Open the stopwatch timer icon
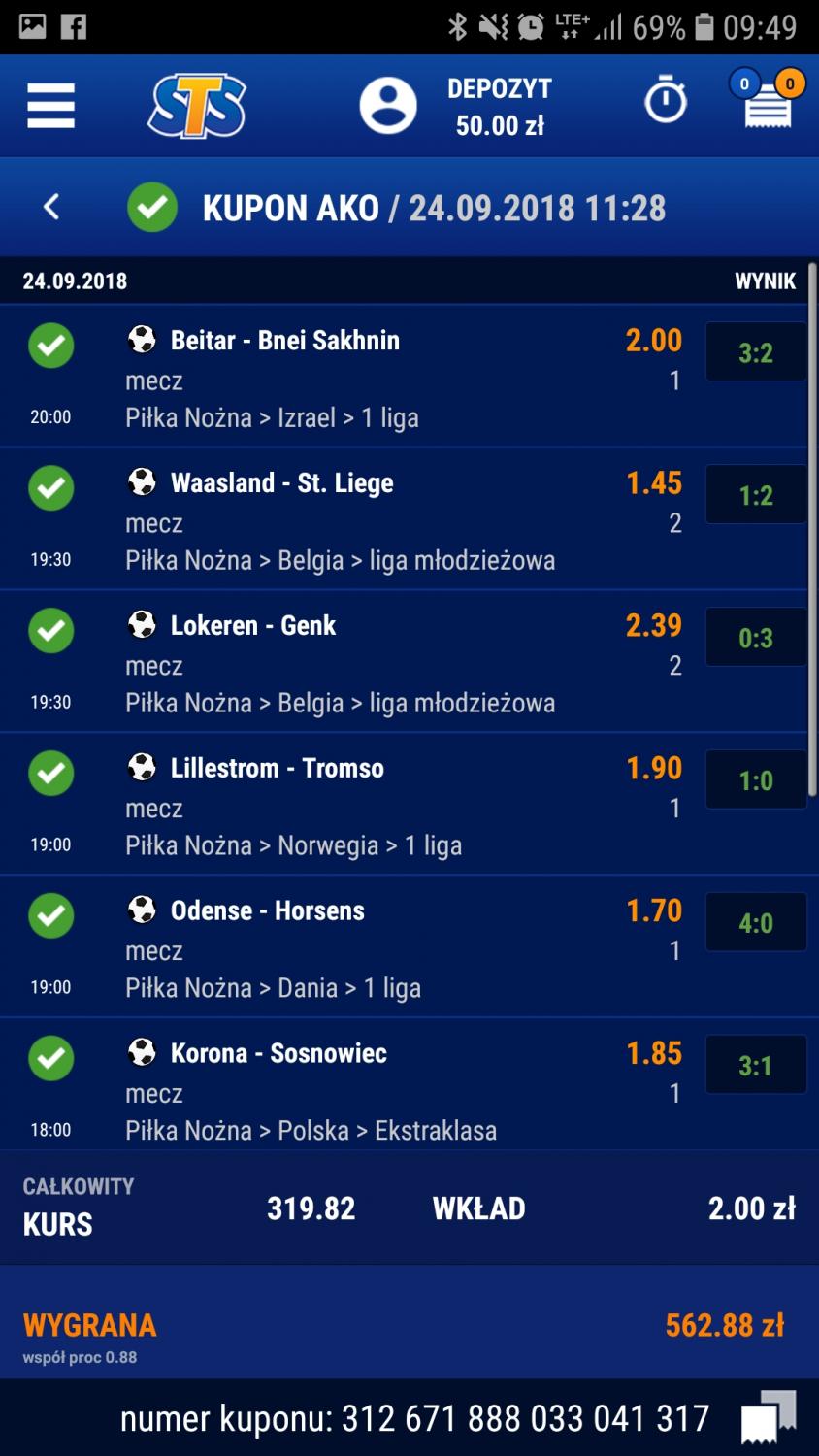Viewport: 819px width, 1456px height. pyautogui.click(x=666, y=101)
